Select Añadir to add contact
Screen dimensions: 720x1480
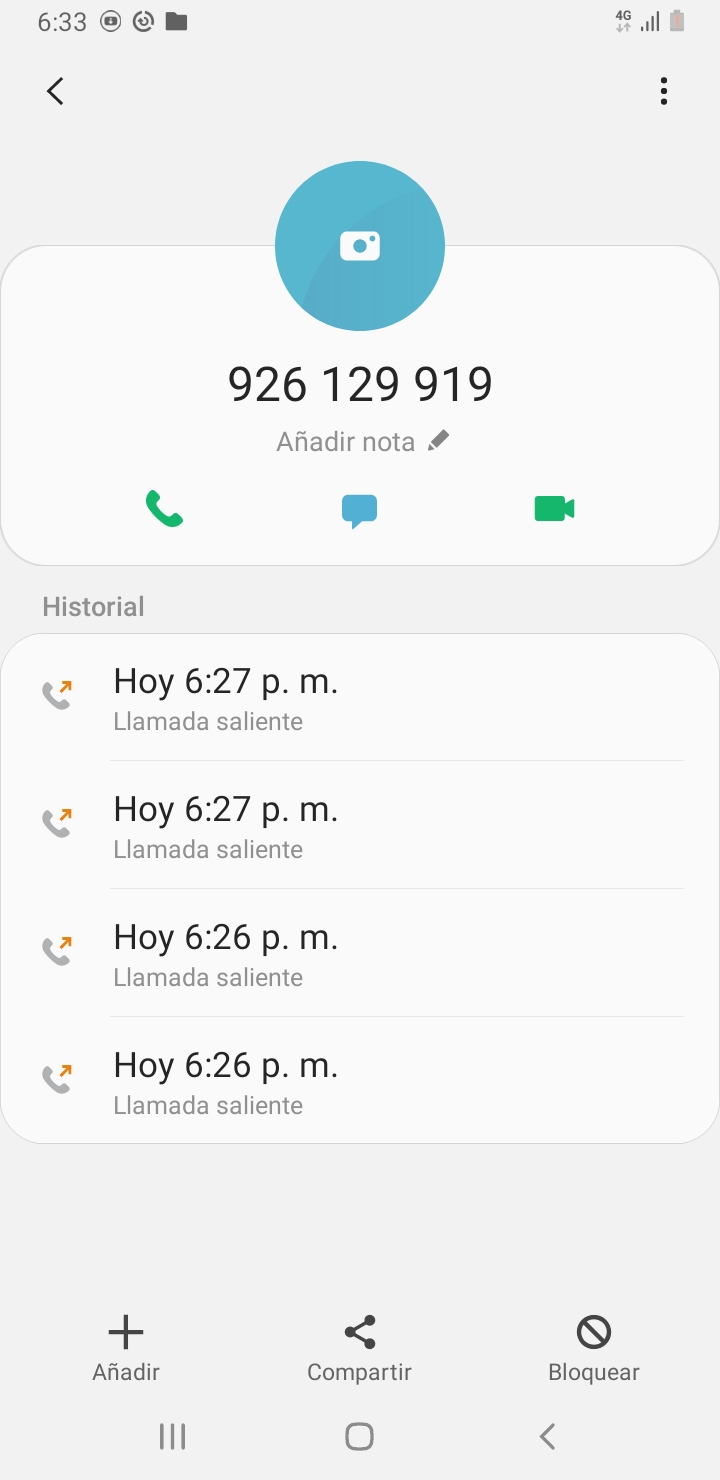(126, 1348)
